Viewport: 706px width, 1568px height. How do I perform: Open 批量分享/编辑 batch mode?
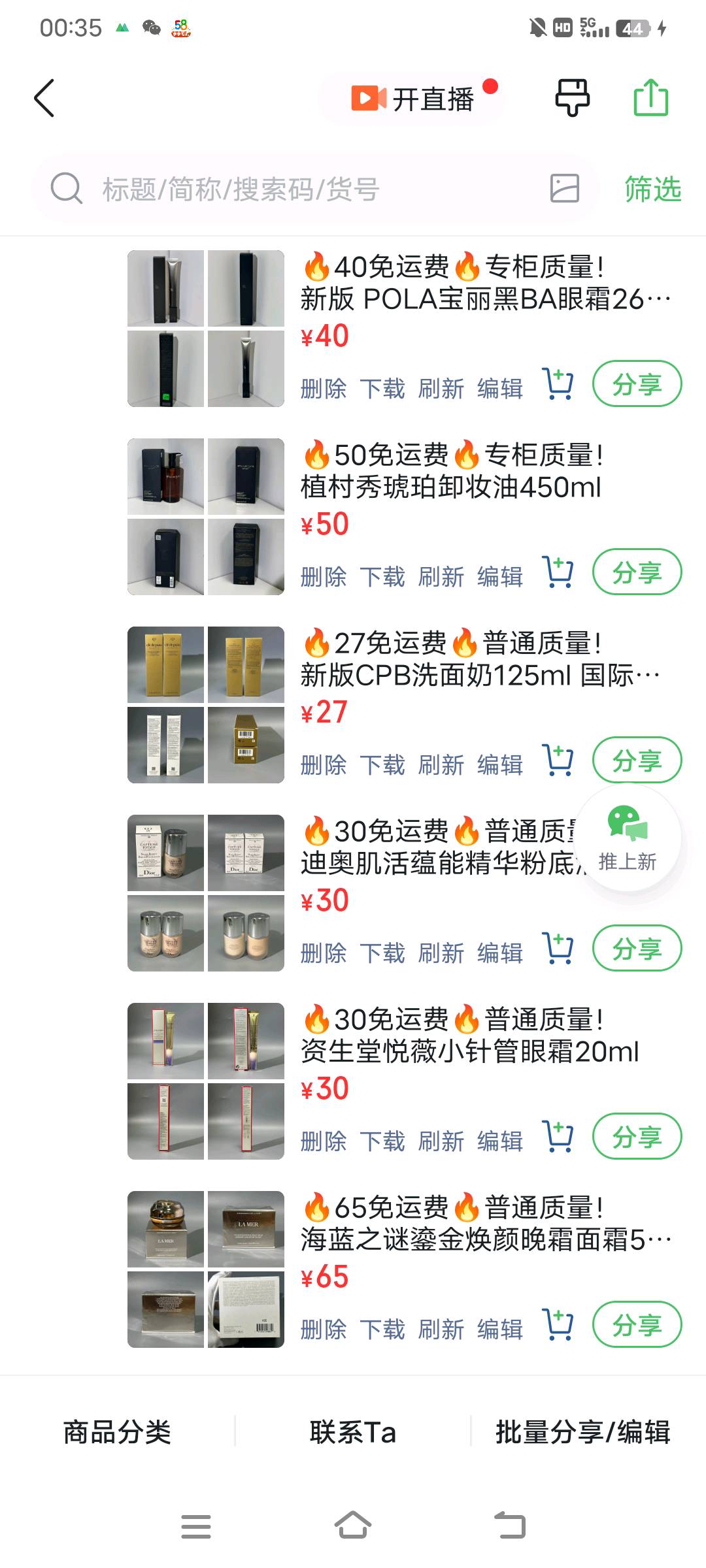coord(582,1433)
